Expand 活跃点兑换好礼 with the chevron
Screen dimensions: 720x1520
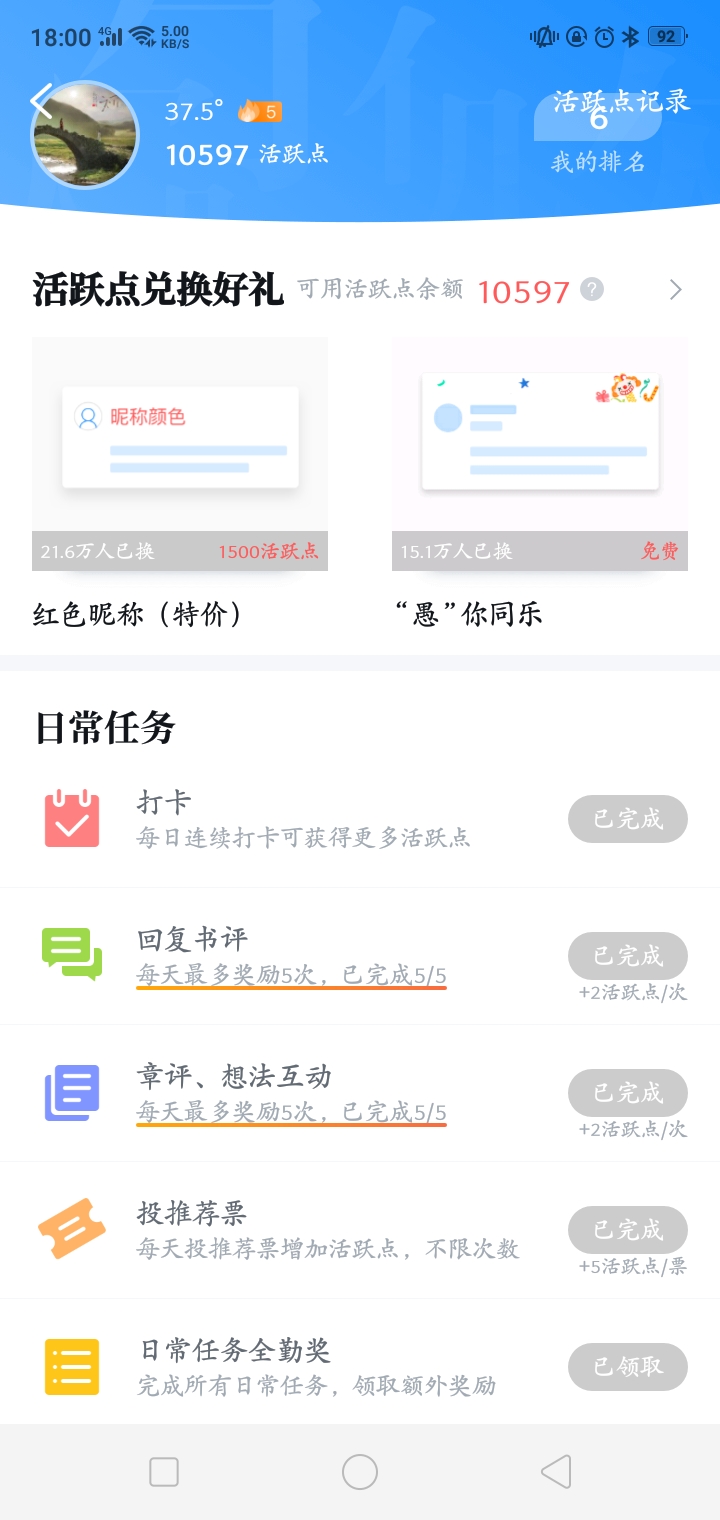(676, 290)
